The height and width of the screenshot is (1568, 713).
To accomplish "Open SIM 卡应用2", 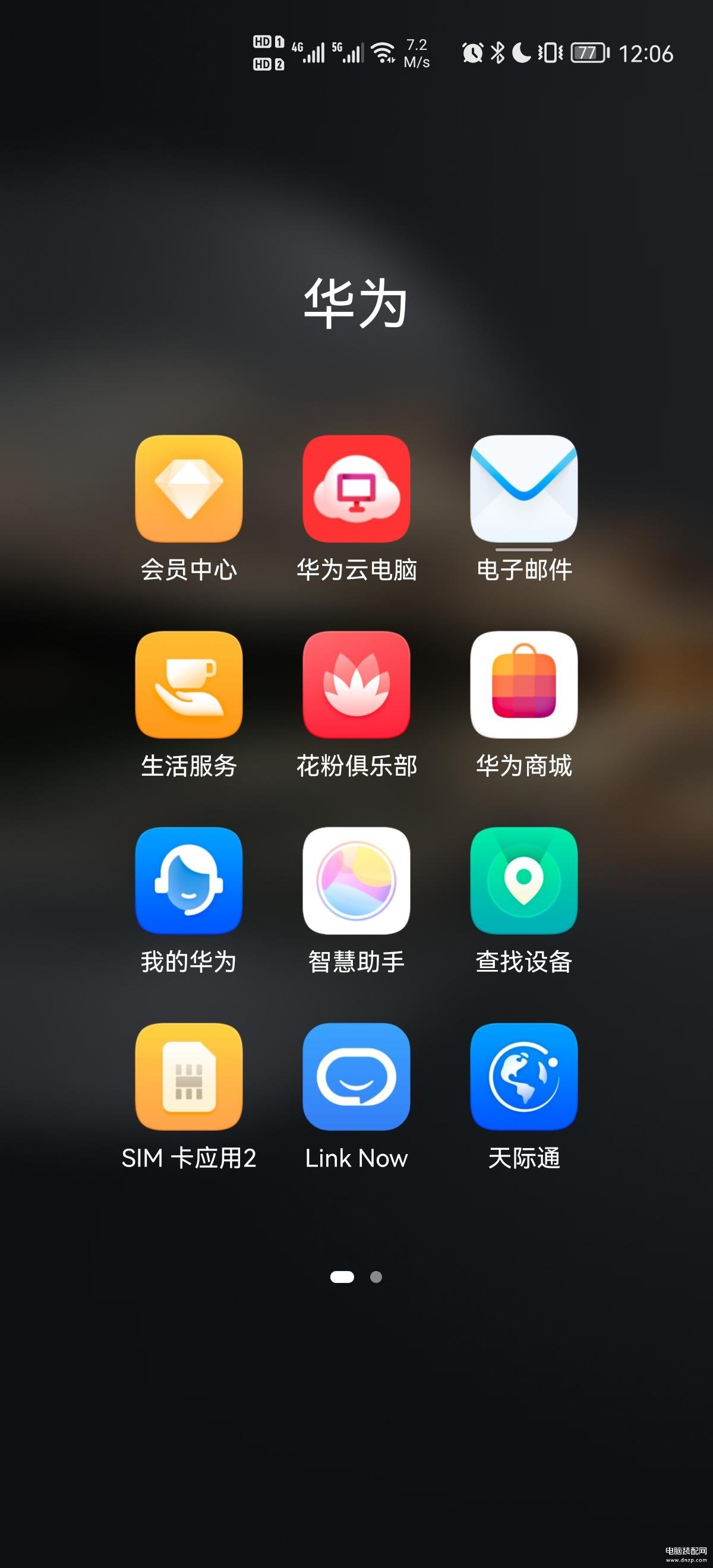I will tap(189, 1076).
